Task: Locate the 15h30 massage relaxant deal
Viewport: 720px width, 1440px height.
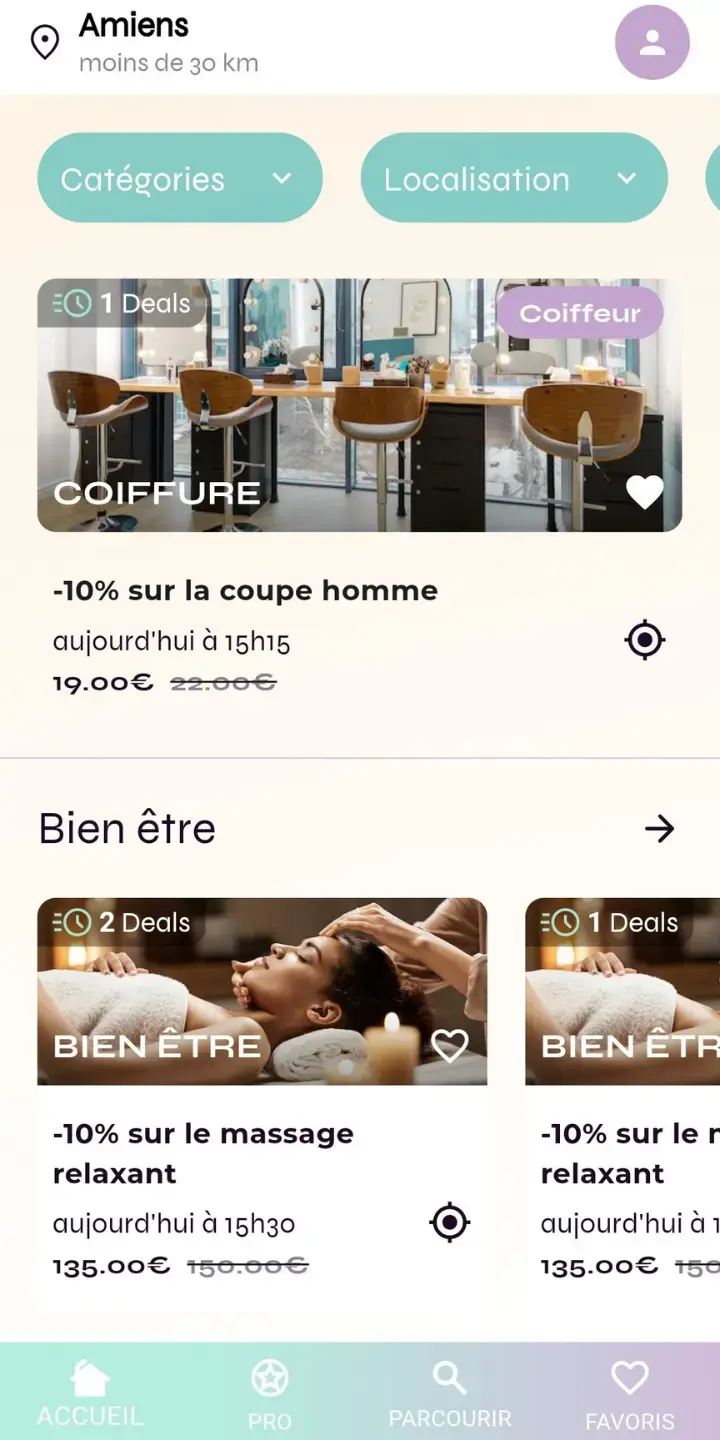Action: pyautogui.click(x=449, y=1222)
